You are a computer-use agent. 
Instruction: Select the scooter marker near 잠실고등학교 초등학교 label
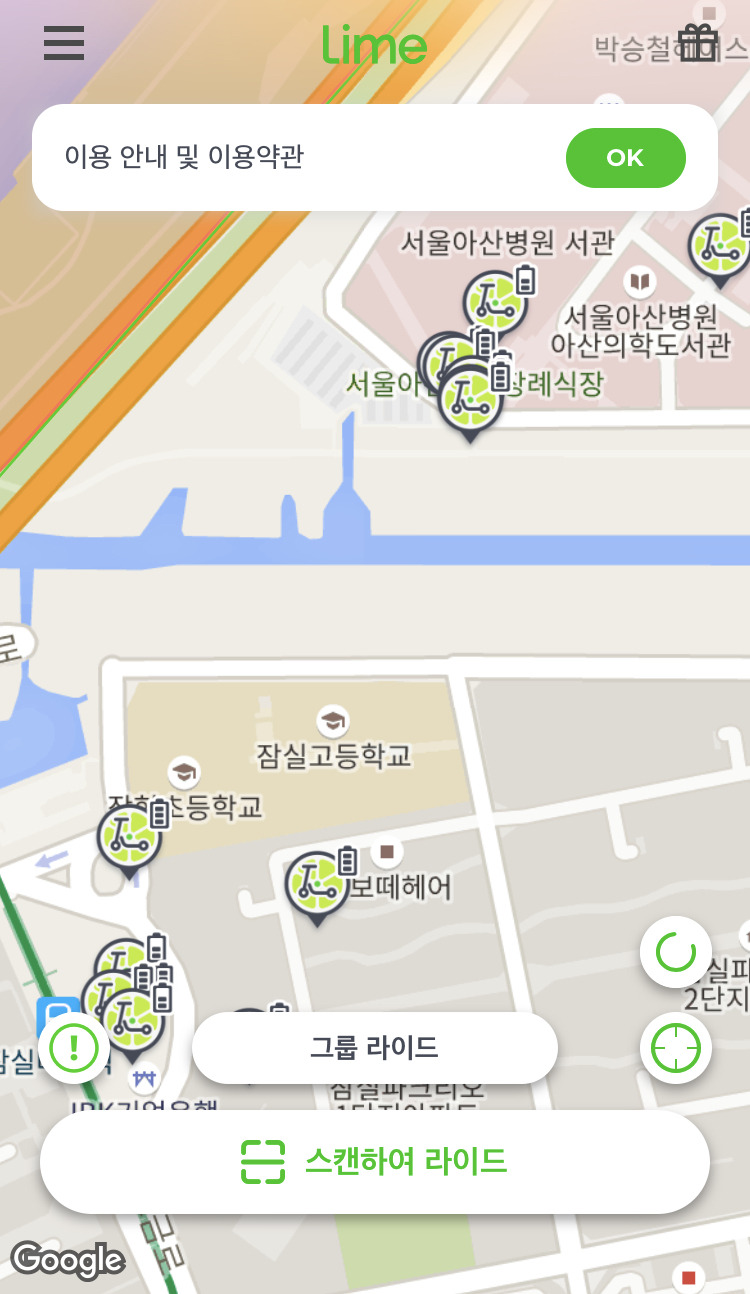pos(129,839)
